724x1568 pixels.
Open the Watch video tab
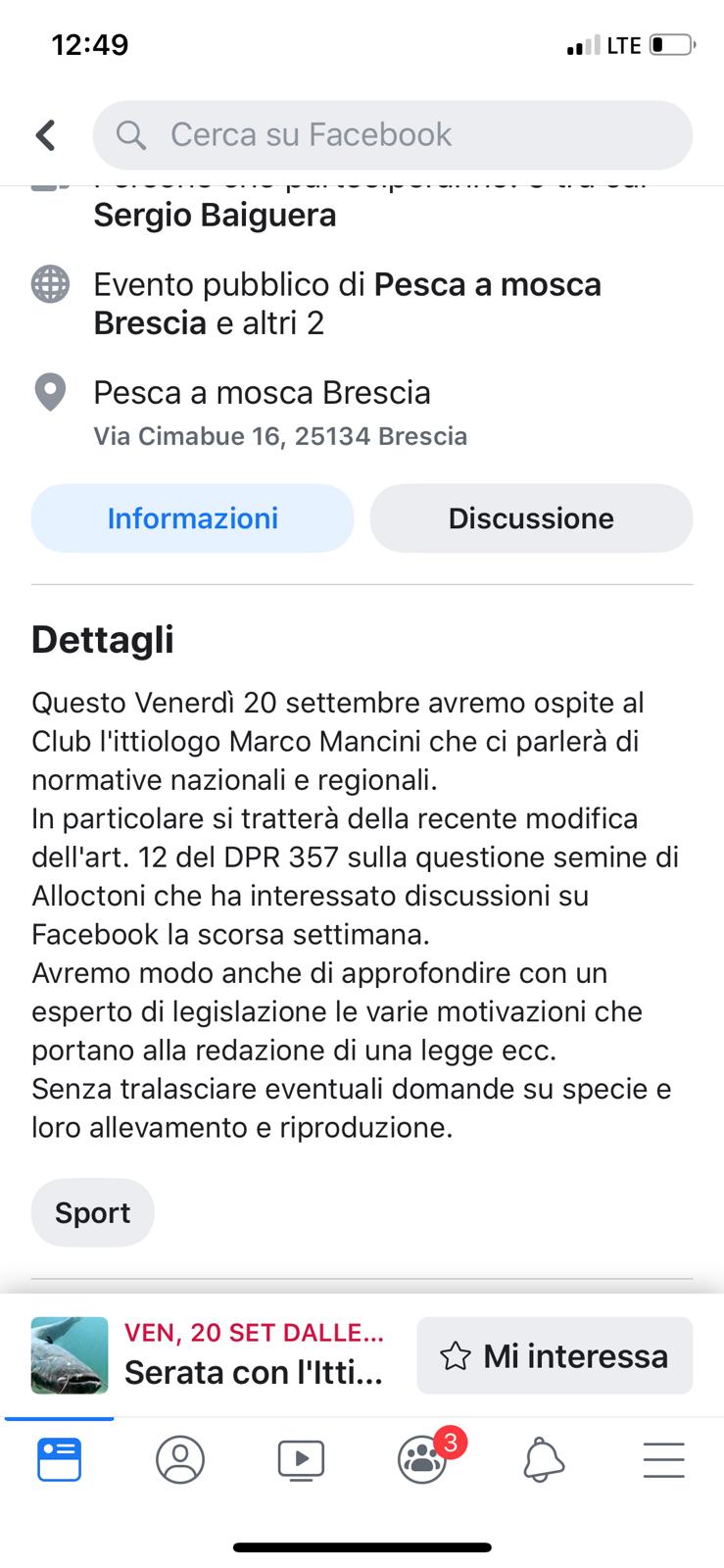301,1461
